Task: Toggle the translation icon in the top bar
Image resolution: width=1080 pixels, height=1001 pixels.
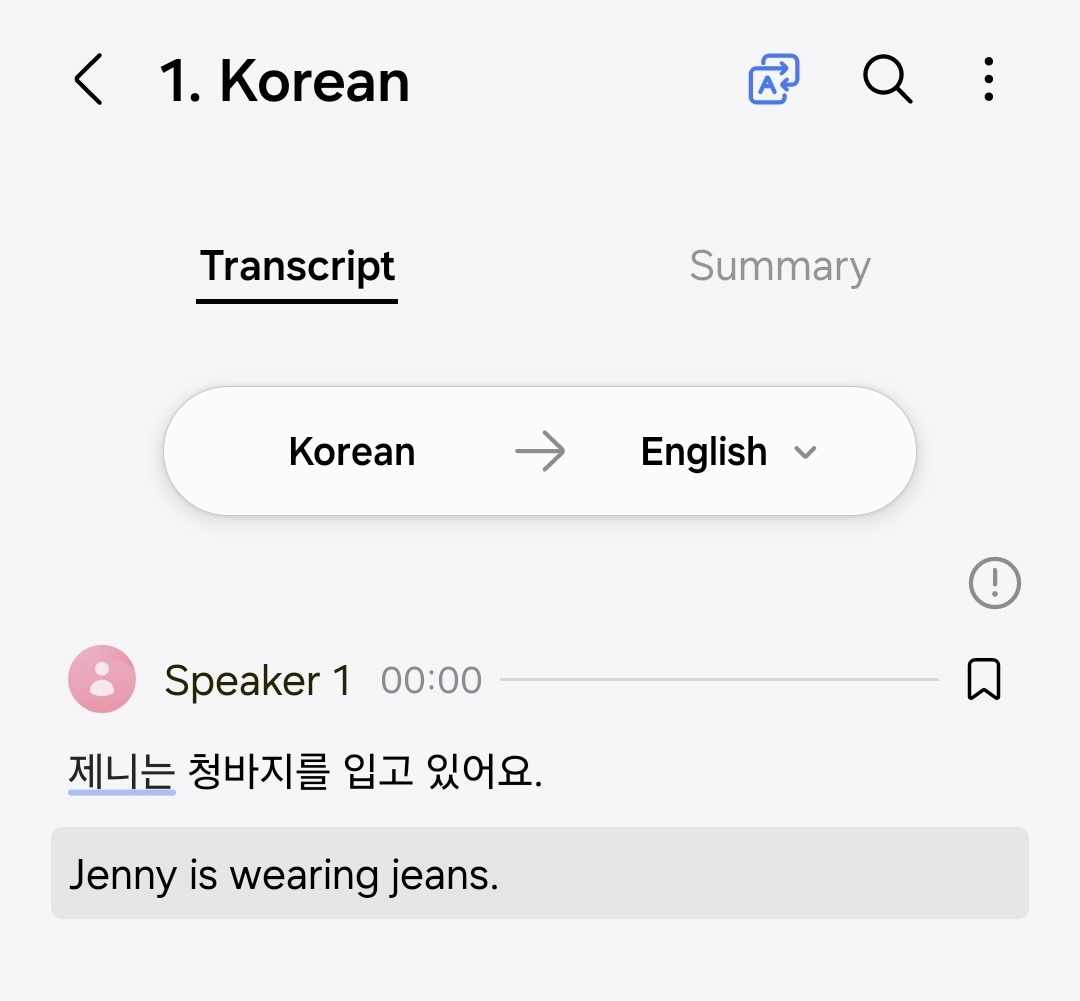Action: 774,79
